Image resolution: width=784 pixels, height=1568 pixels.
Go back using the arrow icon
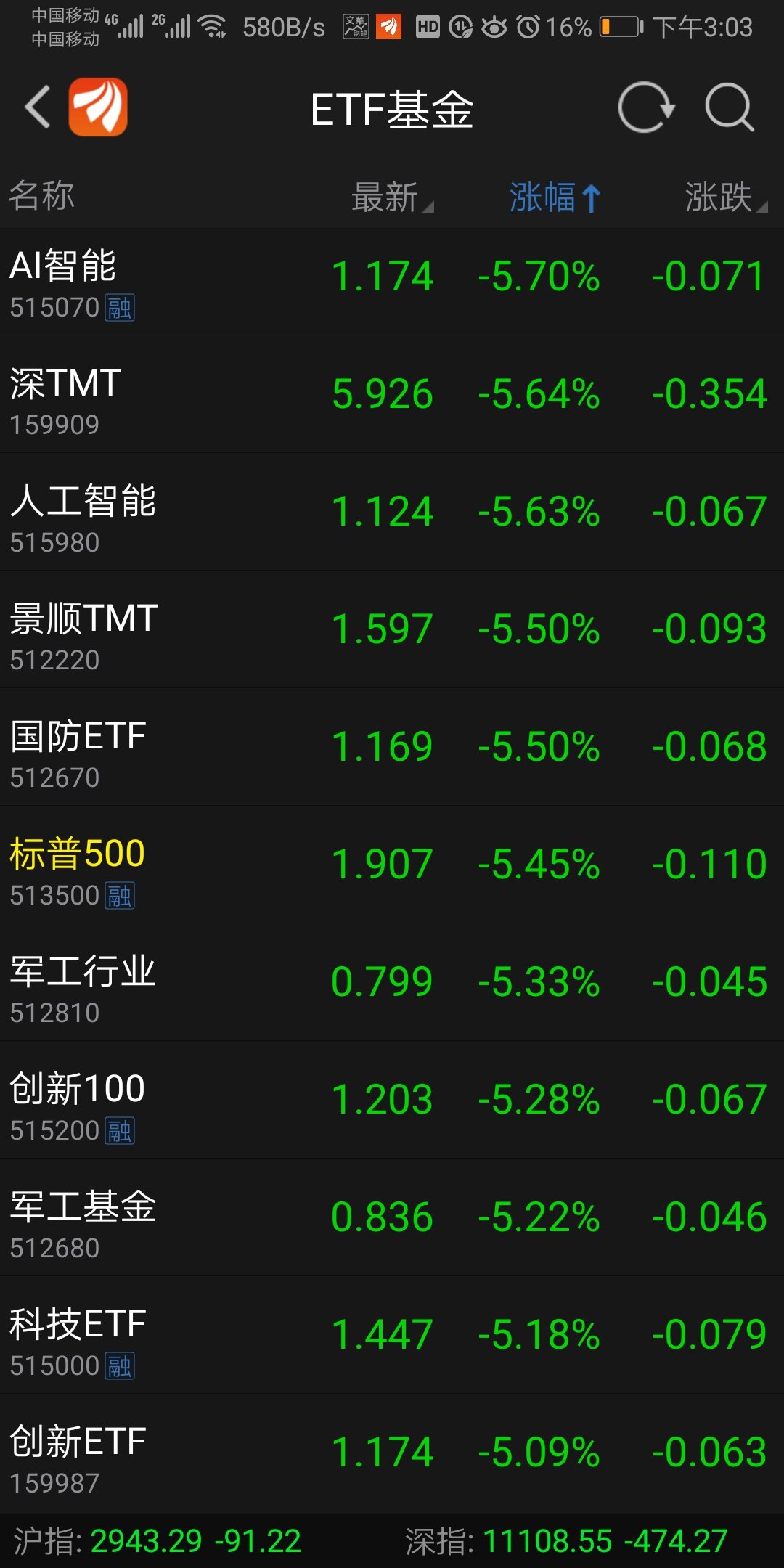pyautogui.click(x=38, y=107)
